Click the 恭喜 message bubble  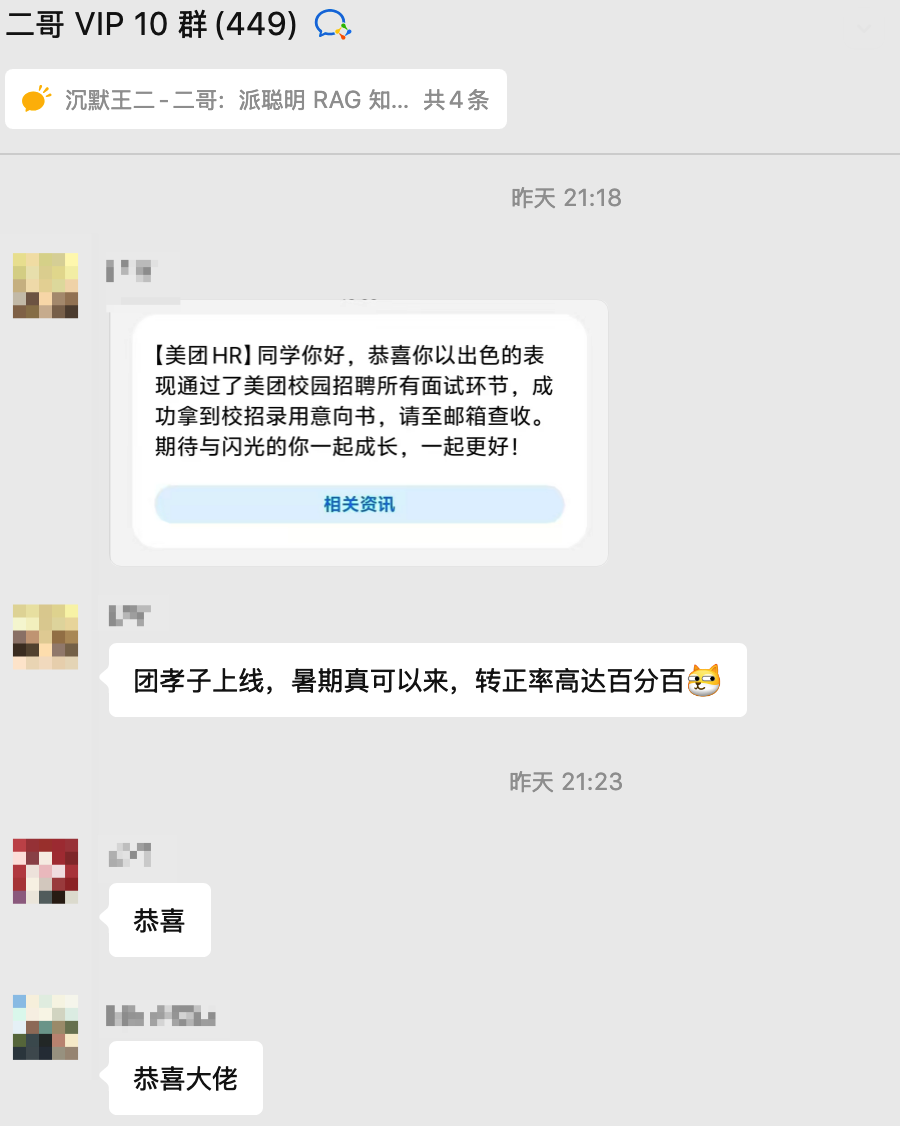click(159, 919)
